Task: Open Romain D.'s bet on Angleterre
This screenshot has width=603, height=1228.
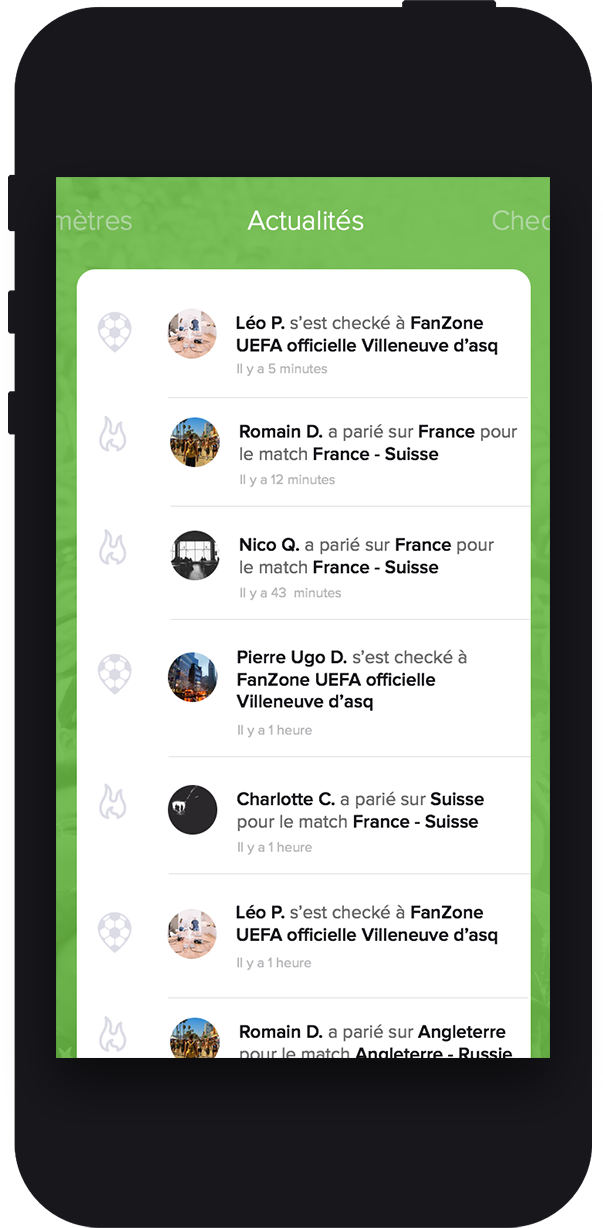Action: (x=371, y=1036)
